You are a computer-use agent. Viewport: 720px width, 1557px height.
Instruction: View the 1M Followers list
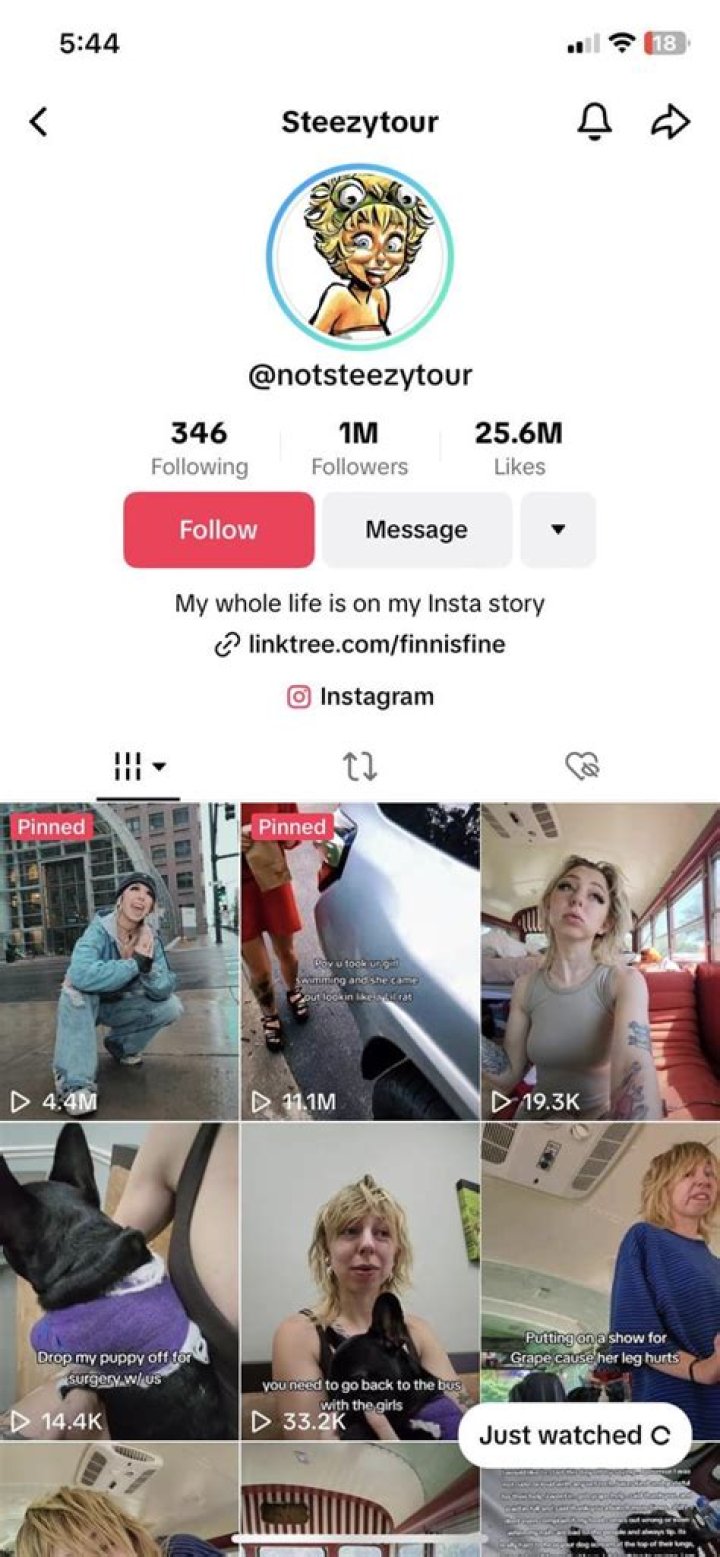(359, 447)
